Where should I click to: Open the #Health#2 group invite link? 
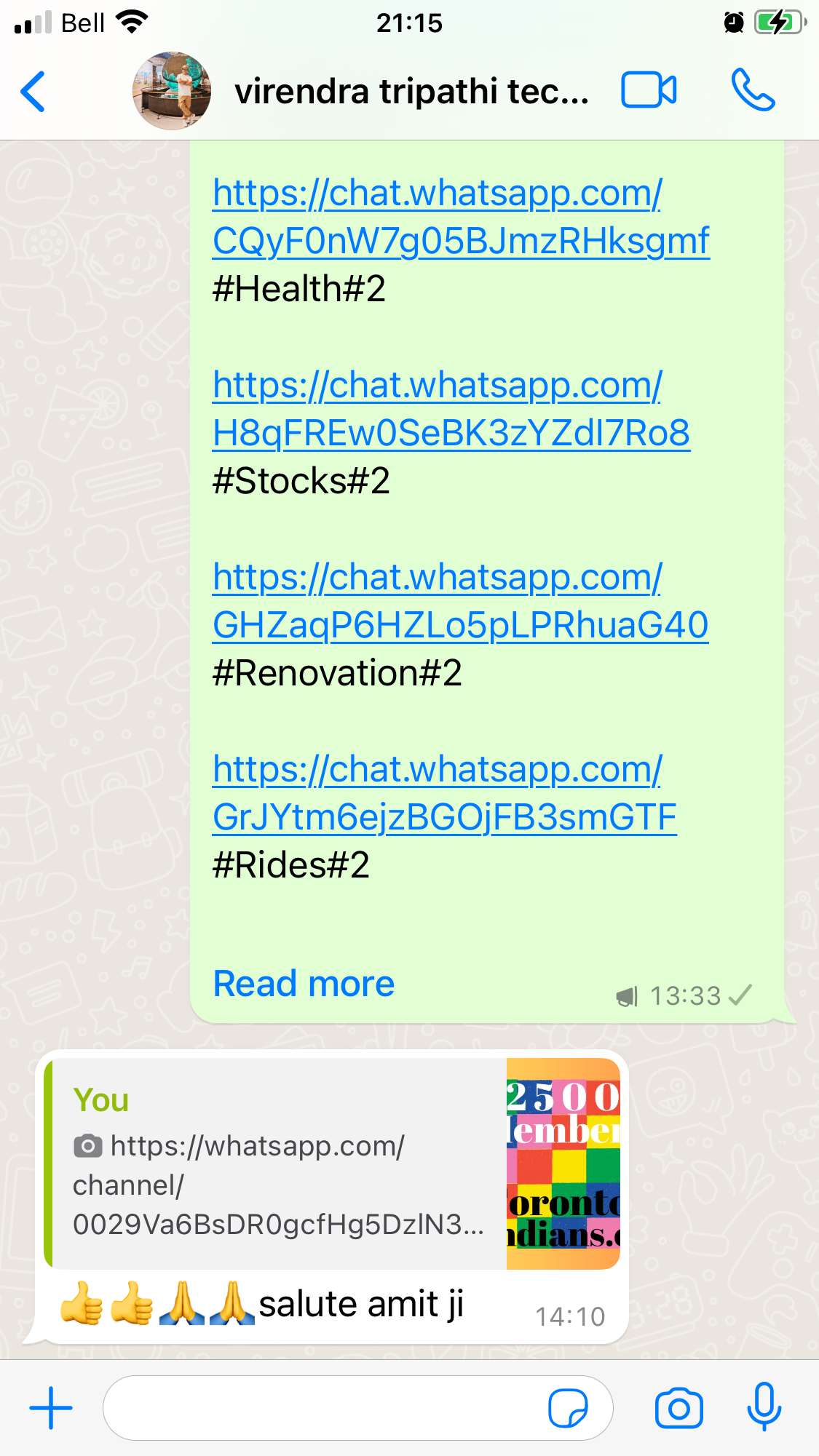coord(460,217)
